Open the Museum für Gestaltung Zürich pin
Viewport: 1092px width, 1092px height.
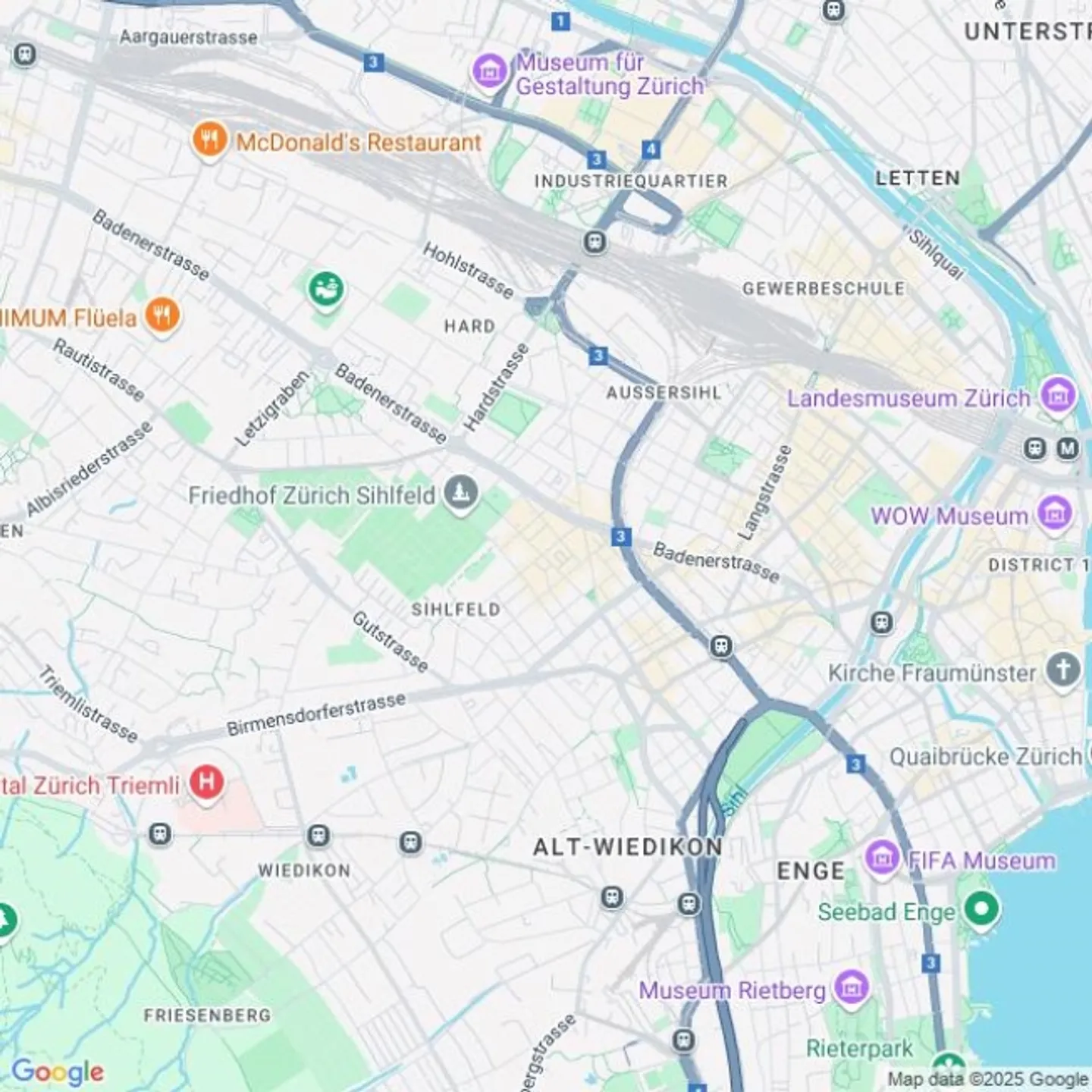click(x=490, y=71)
